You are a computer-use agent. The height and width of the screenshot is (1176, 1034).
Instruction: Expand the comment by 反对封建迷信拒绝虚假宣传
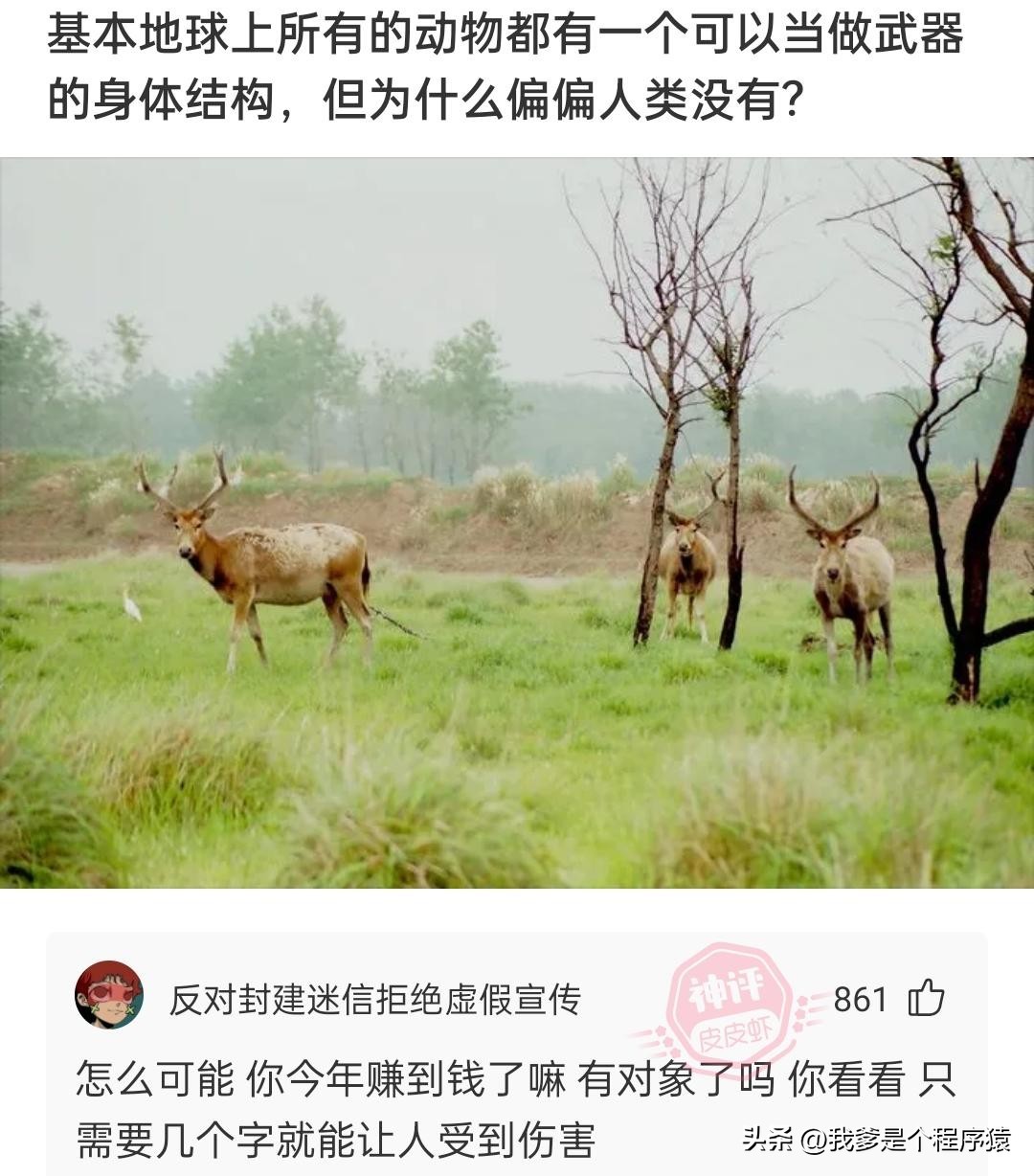coord(383,1101)
